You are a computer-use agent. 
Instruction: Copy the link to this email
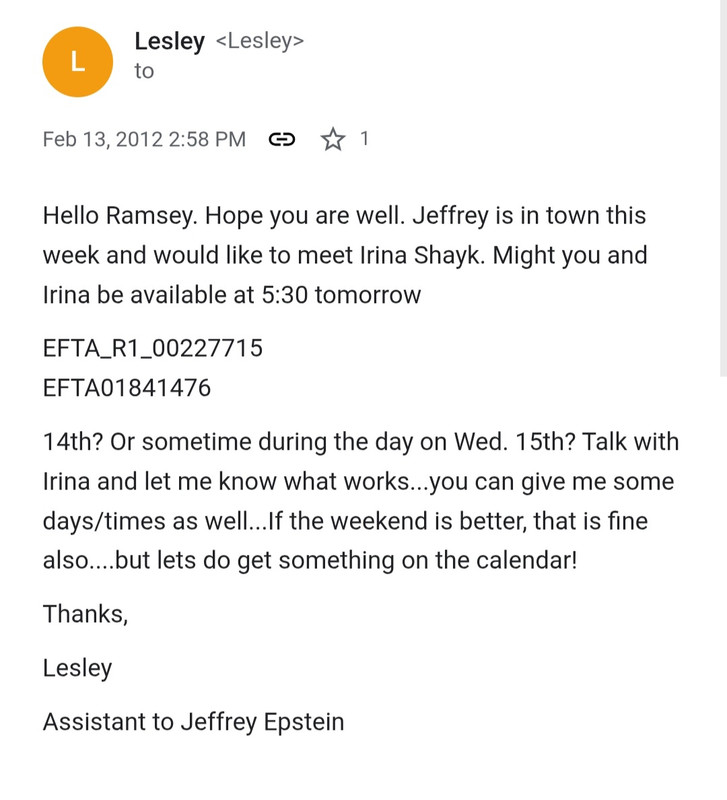[x=282, y=140]
